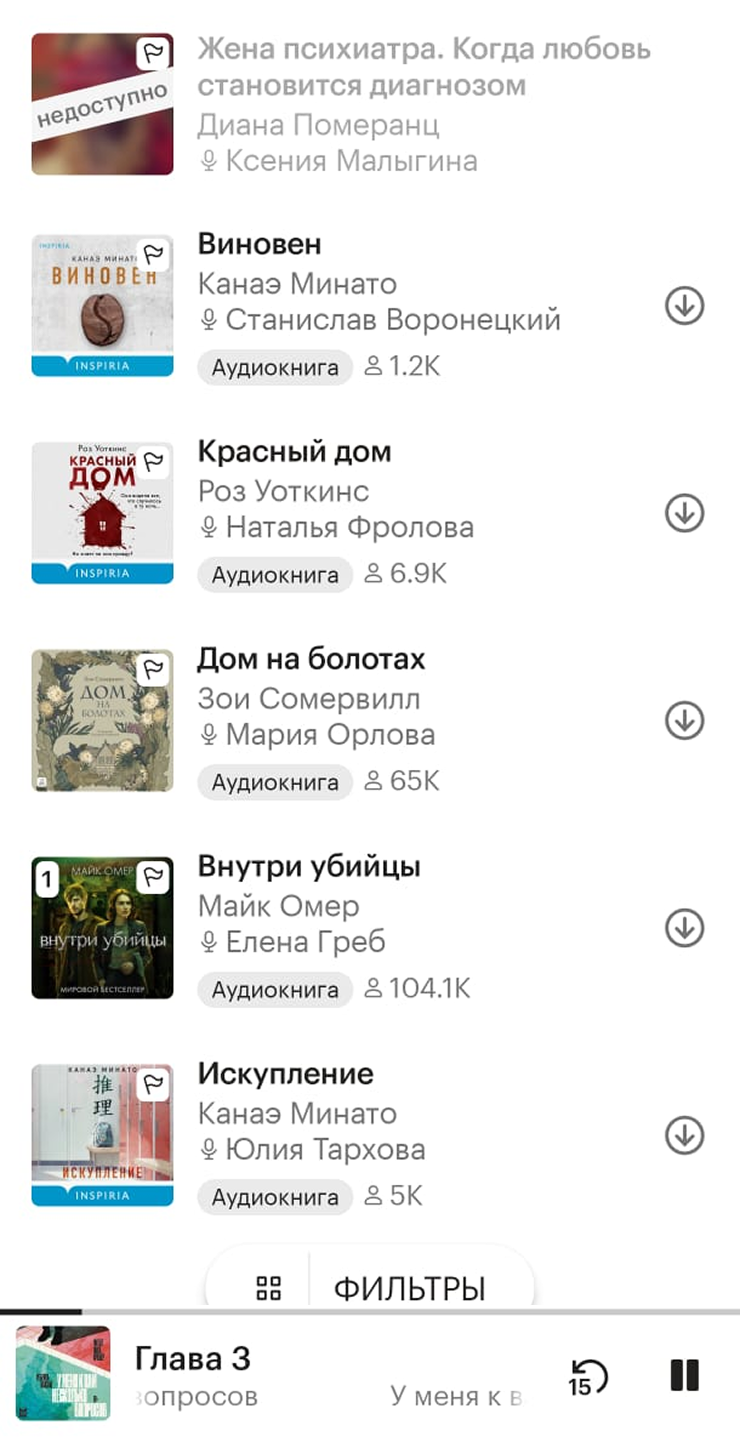
Task: Download the audiobook Искупление
Action: pyautogui.click(x=685, y=1135)
